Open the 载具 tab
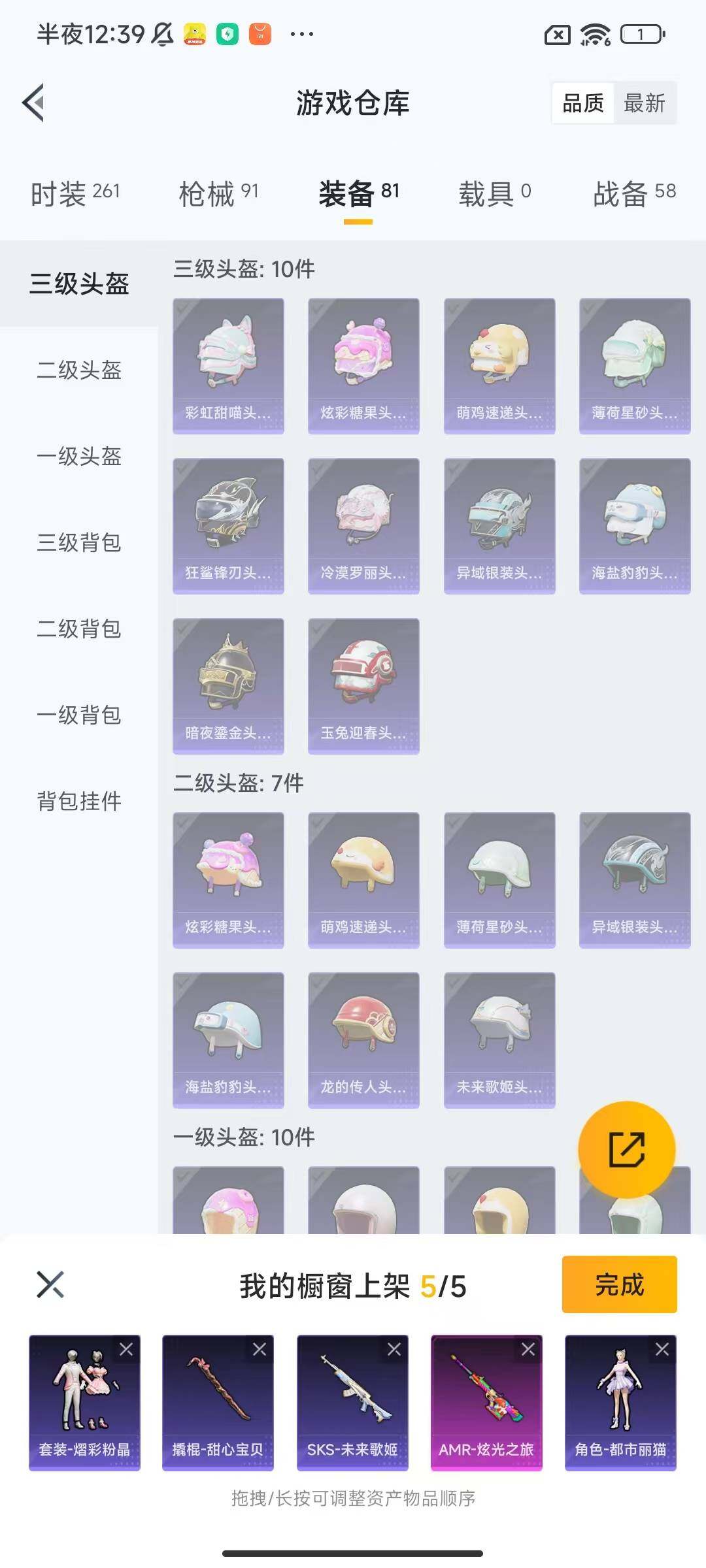 pyautogui.click(x=494, y=193)
